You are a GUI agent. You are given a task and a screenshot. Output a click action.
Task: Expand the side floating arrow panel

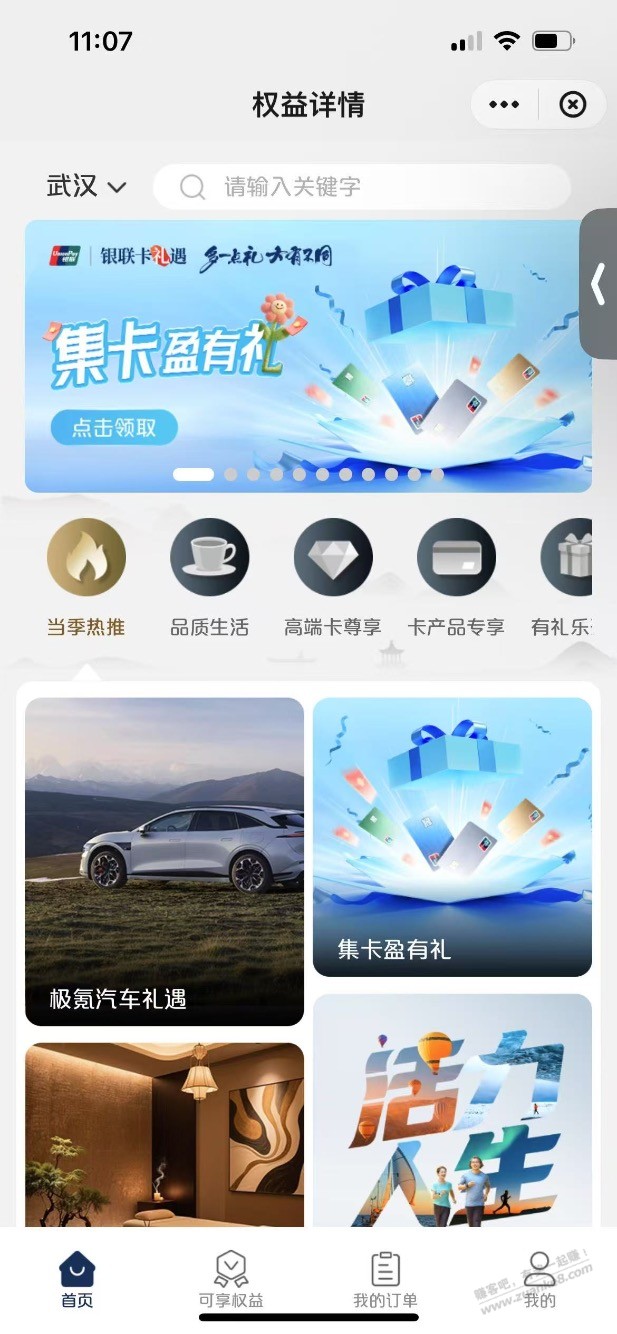click(x=599, y=284)
